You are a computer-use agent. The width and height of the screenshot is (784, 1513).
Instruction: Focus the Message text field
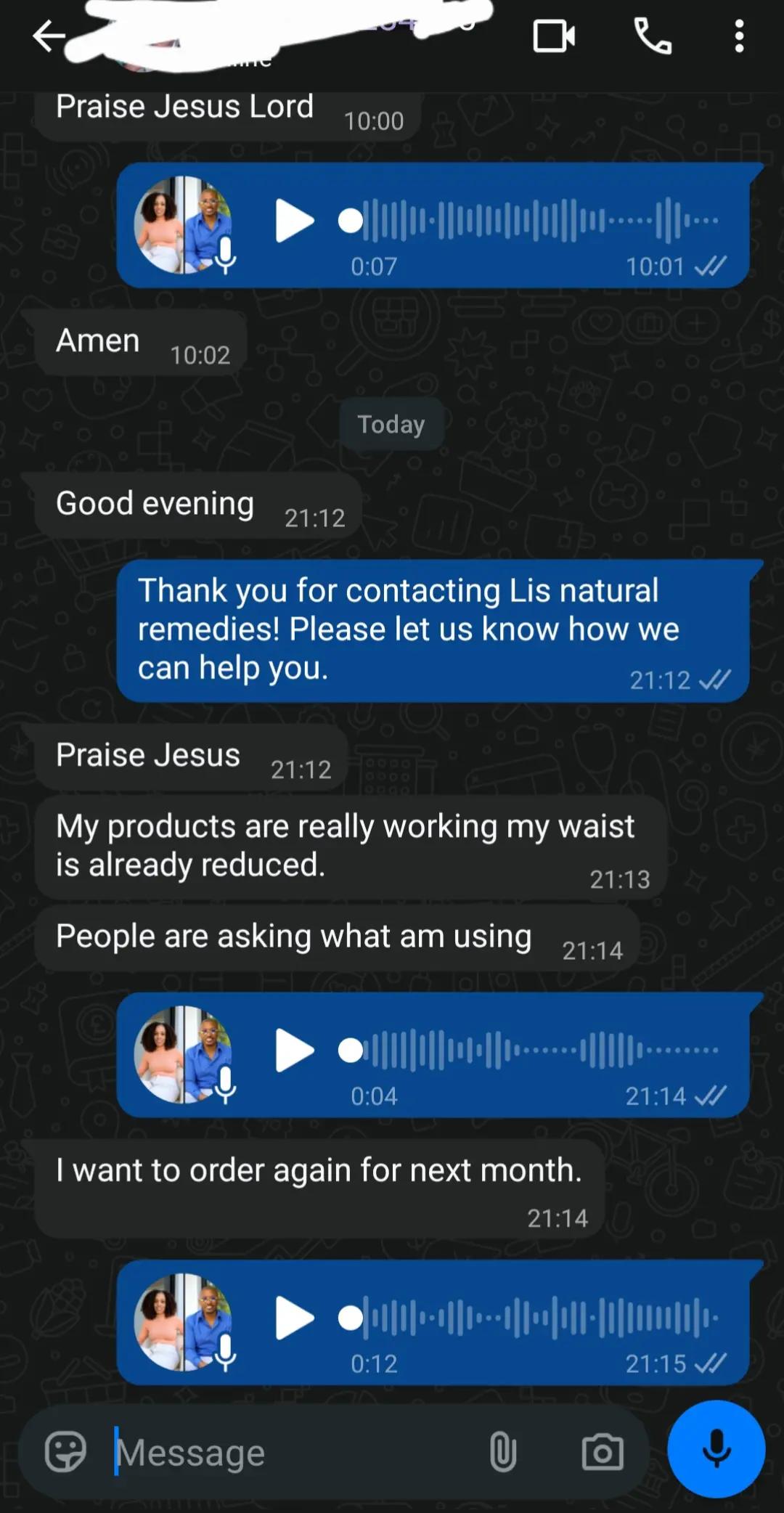pos(290,1452)
